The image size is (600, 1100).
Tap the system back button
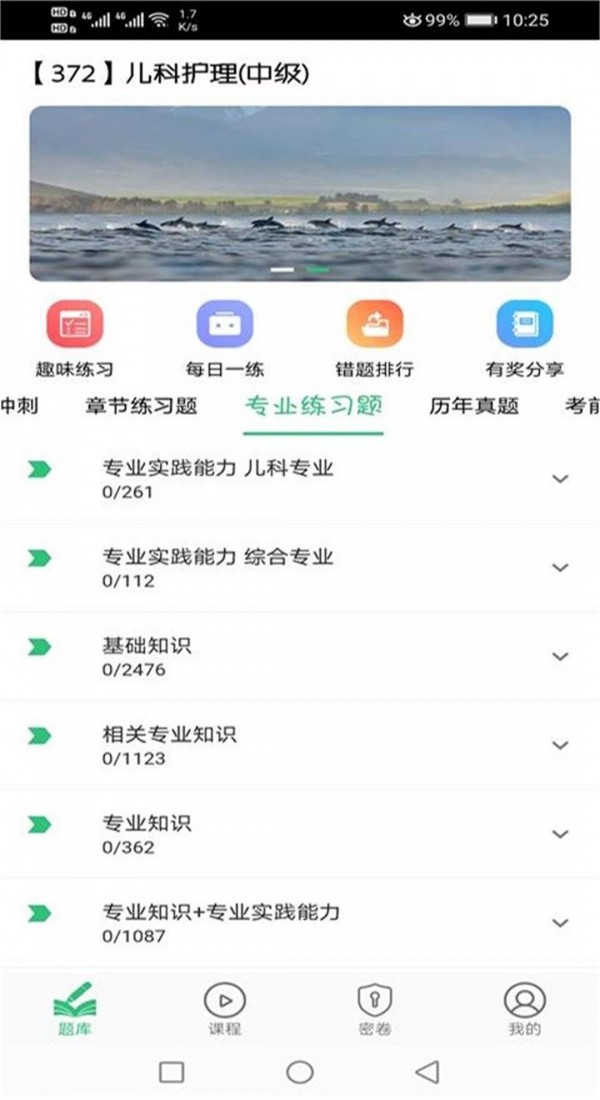[428, 1072]
